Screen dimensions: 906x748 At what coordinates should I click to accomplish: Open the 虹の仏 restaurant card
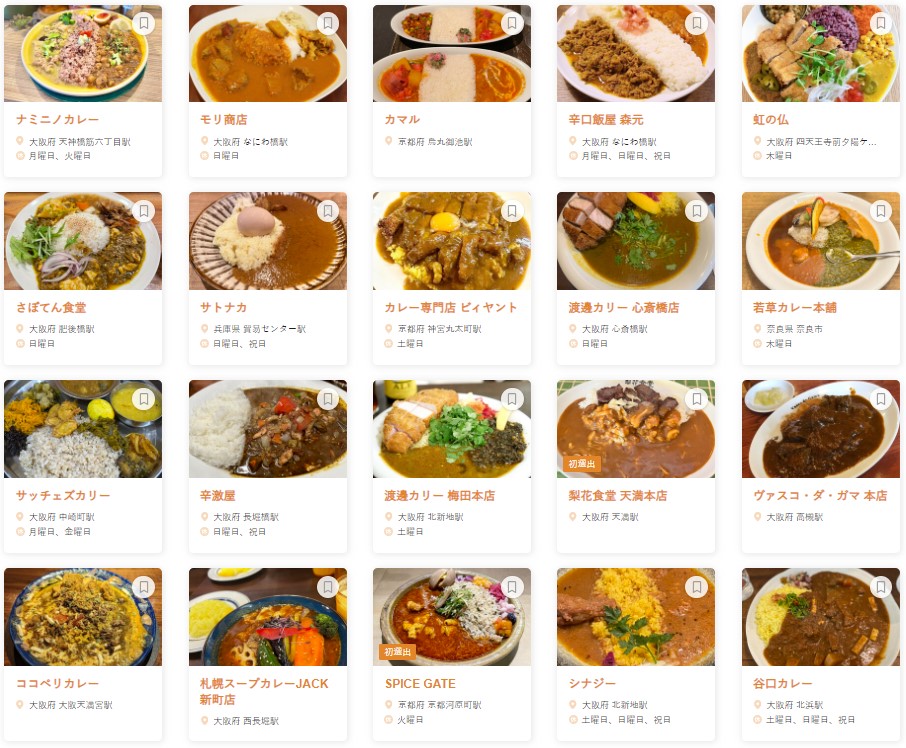(x=770, y=119)
